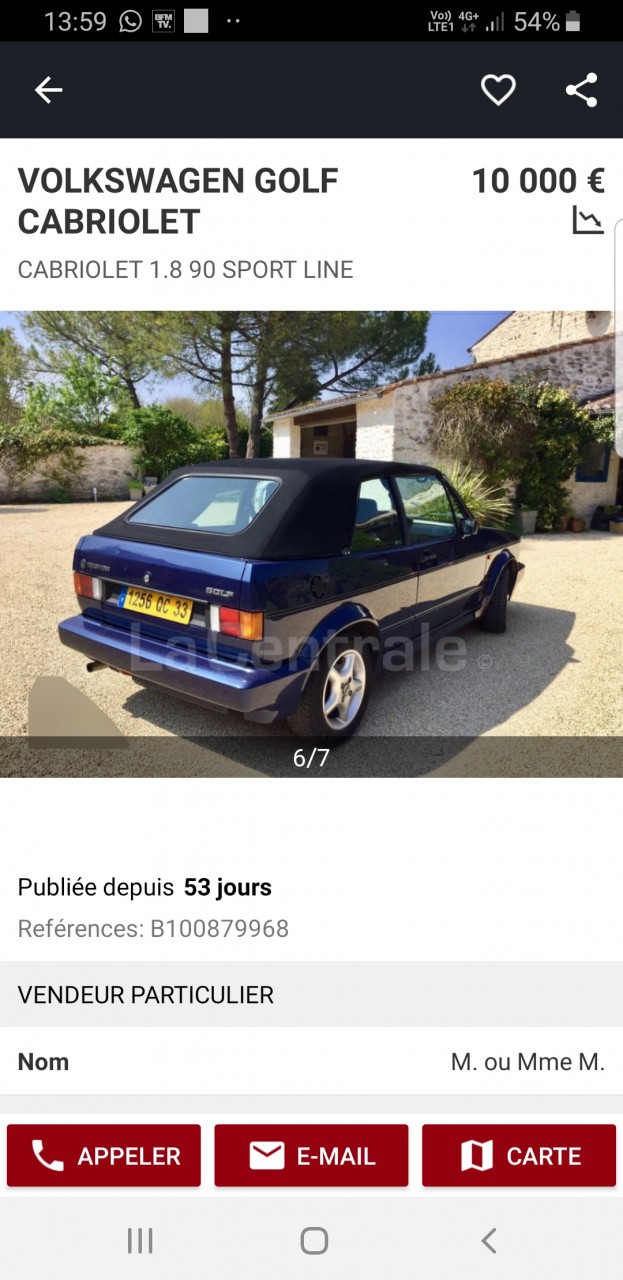Open the price trend chart icon
This screenshot has height=1280, width=623.
pos(588,220)
